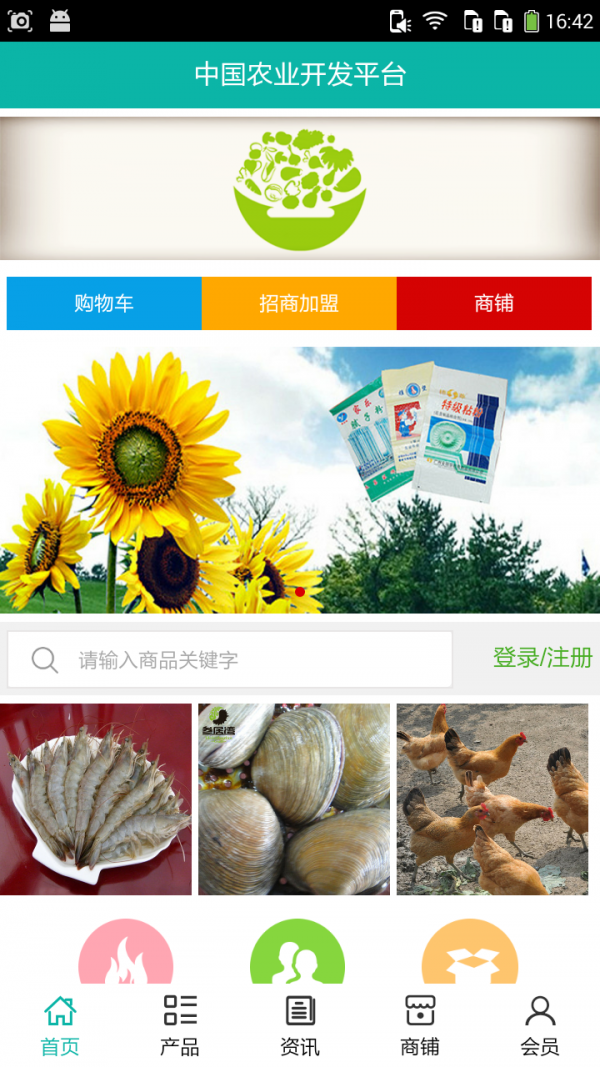Open the 购物车 shopping cart button
Screen dimensions: 600x1067
(x=104, y=303)
